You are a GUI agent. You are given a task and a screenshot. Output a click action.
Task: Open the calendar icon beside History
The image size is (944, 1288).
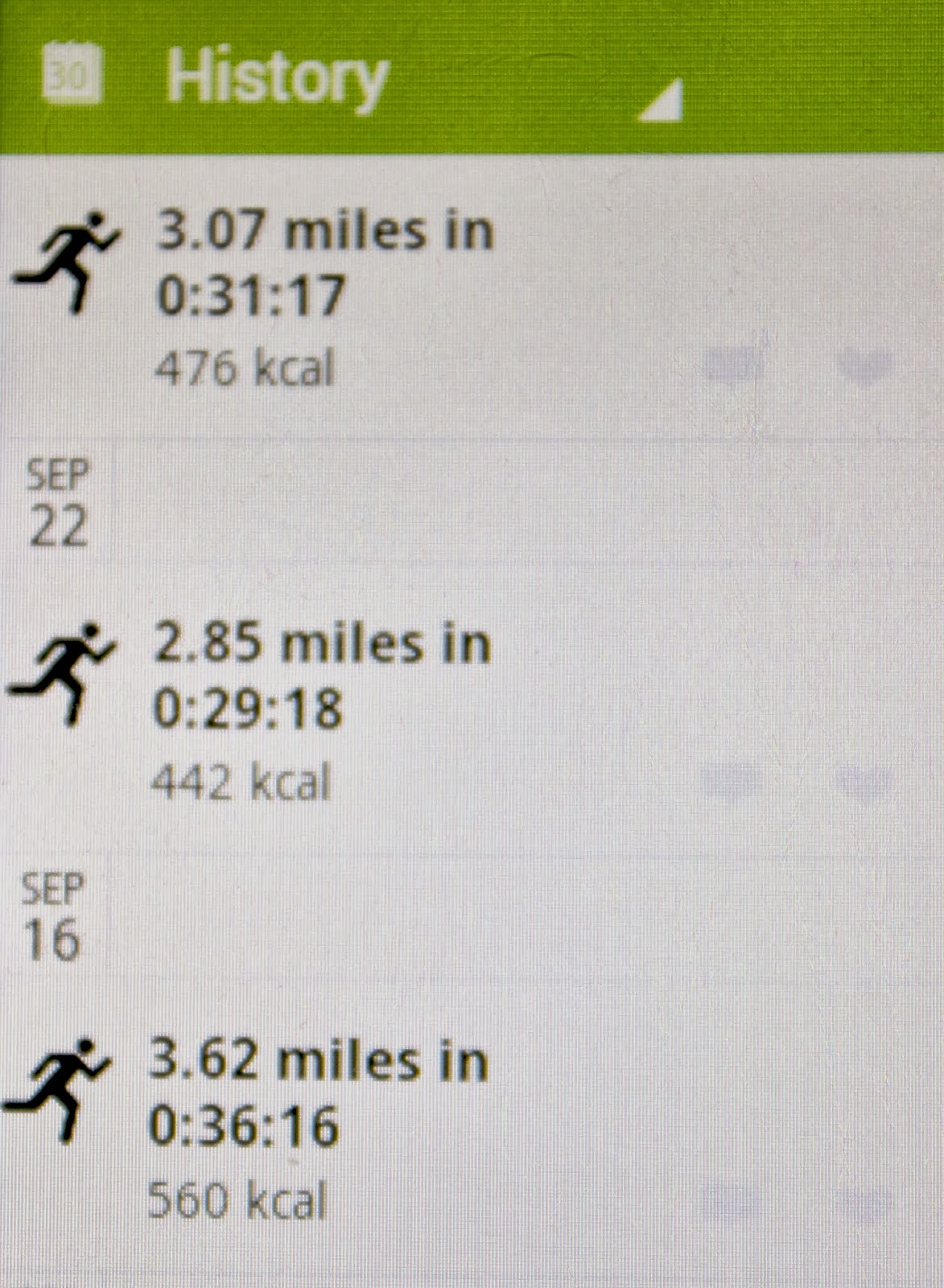pyautogui.click(x=72, y=74)
